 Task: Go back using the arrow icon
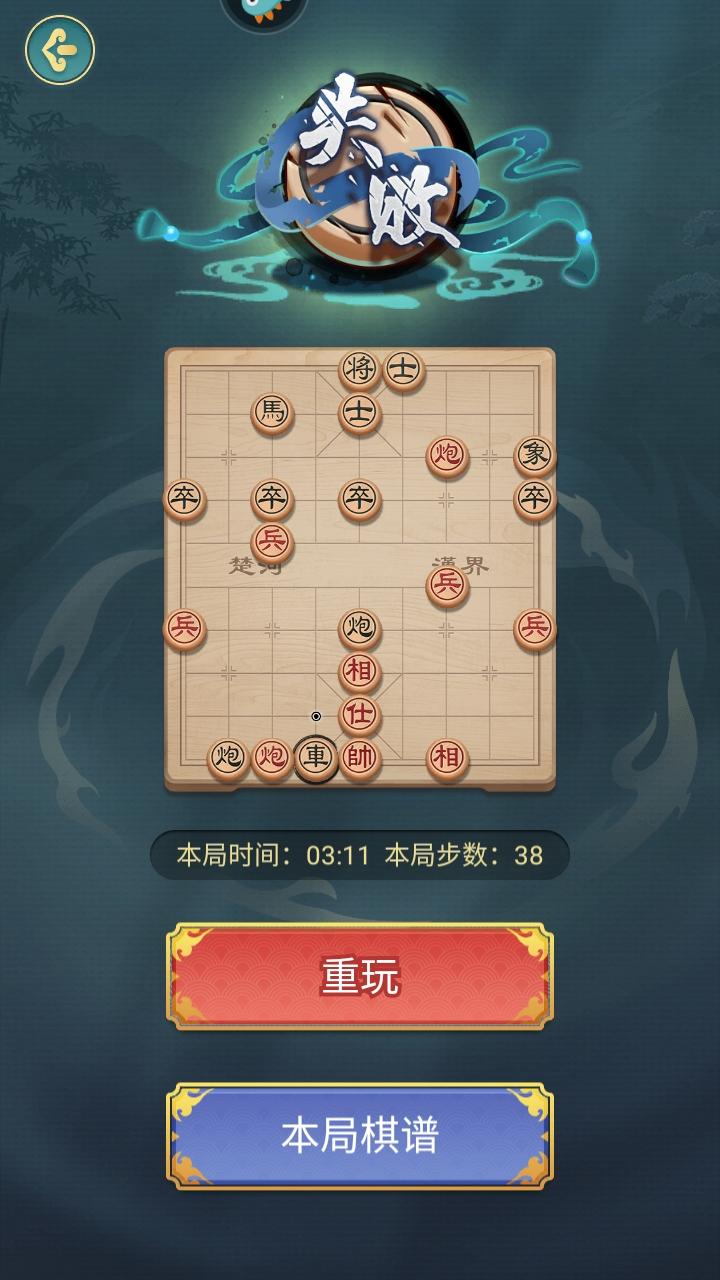60,49
